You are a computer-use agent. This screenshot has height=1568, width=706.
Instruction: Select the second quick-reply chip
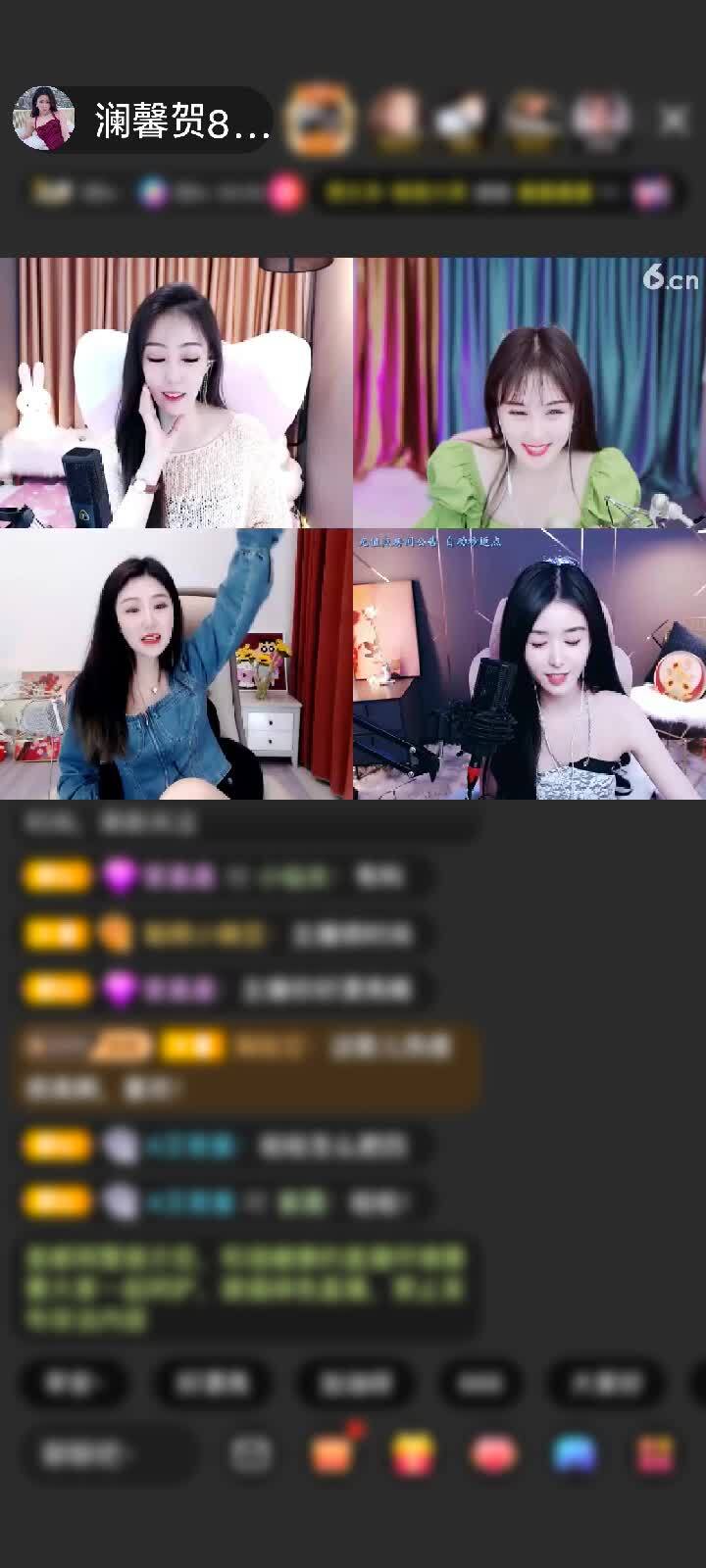(x=212, y=1383)
